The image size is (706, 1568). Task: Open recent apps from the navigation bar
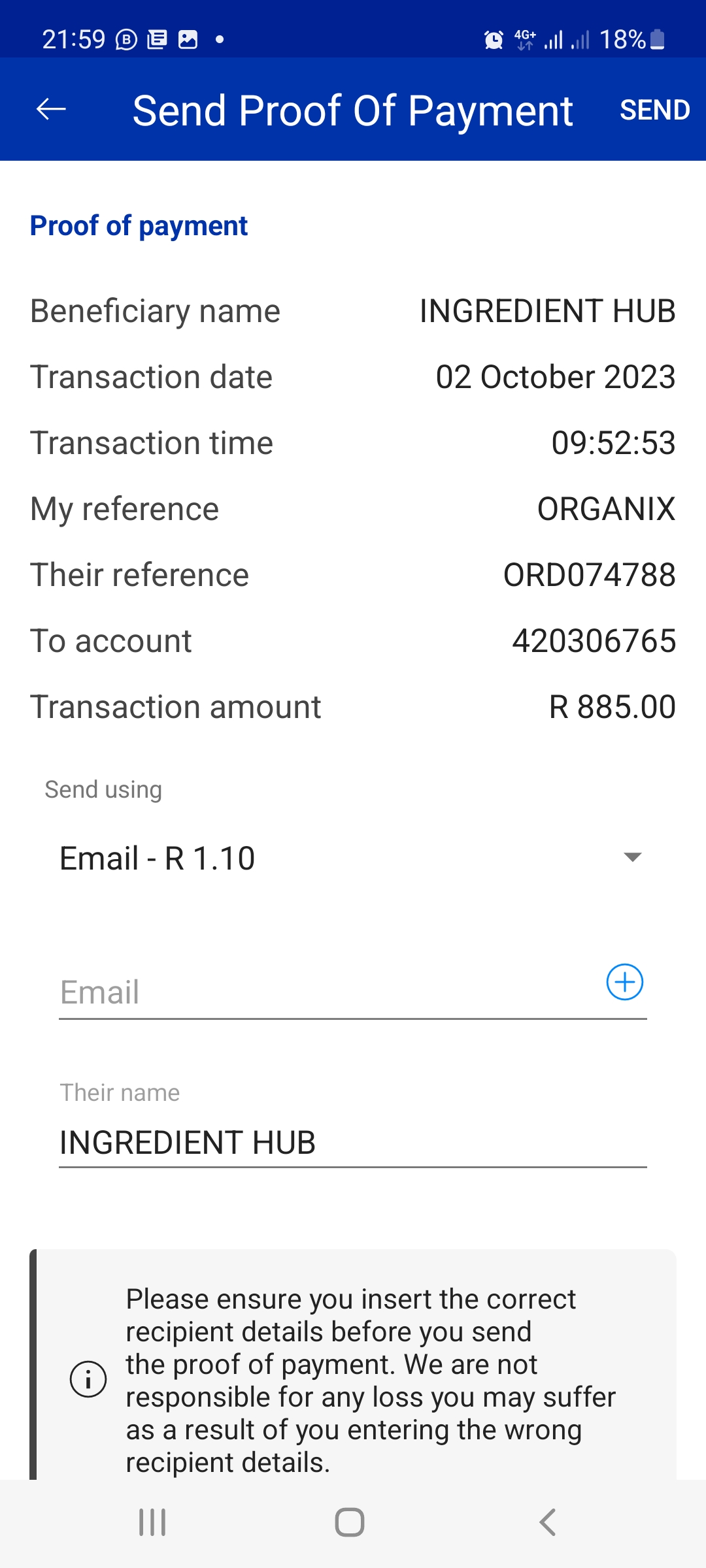click(x=152, y=1522)
